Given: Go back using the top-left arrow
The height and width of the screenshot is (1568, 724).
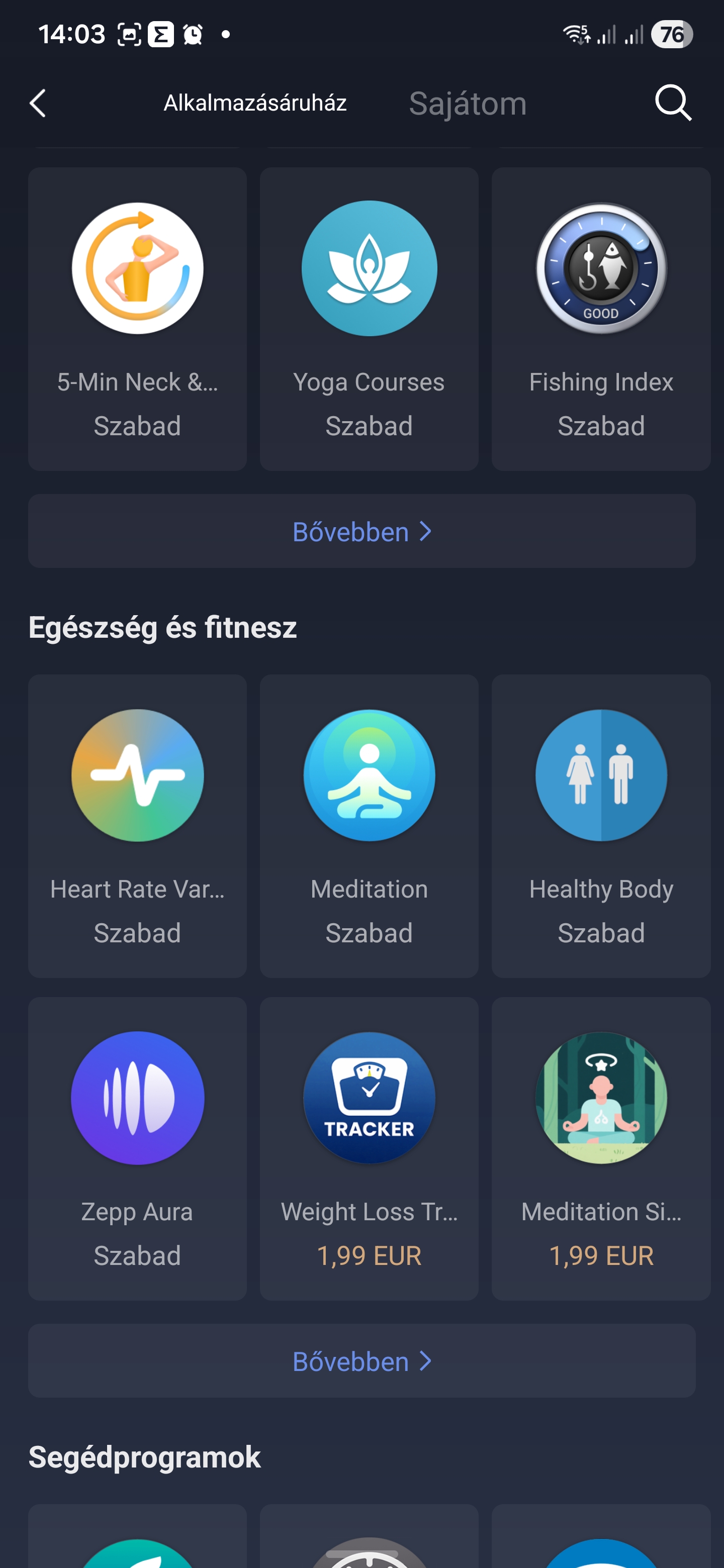Looking at the screenshot, I should click(x=38, y=103).
